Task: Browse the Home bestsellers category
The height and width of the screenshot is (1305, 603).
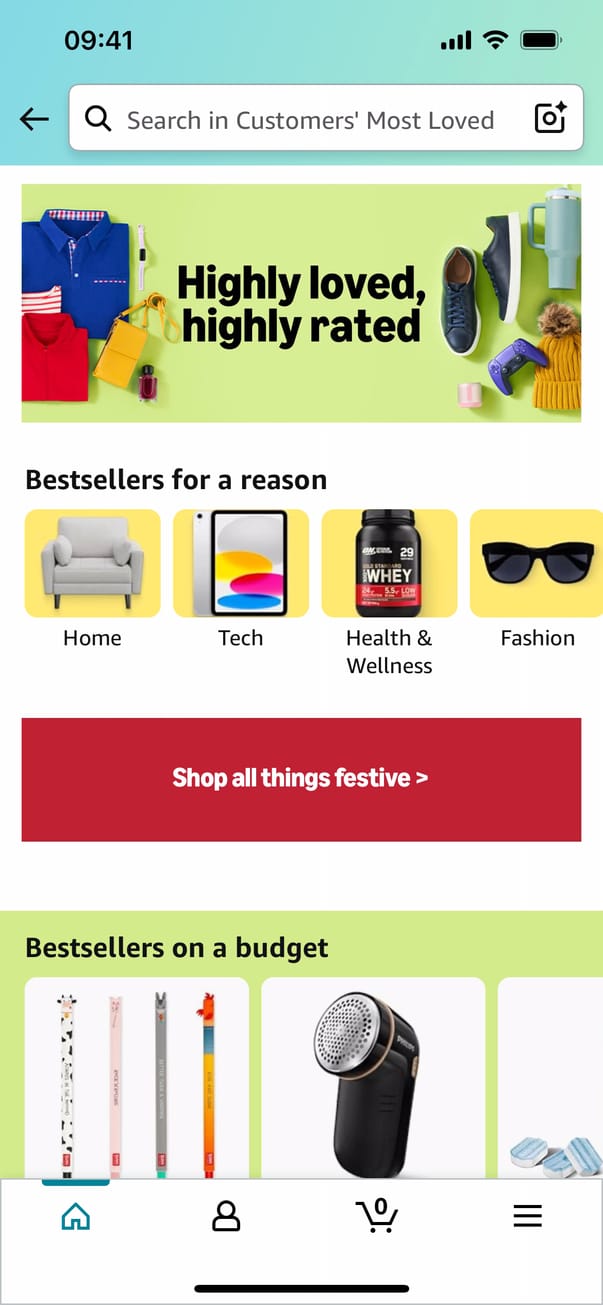Action: 92,580
